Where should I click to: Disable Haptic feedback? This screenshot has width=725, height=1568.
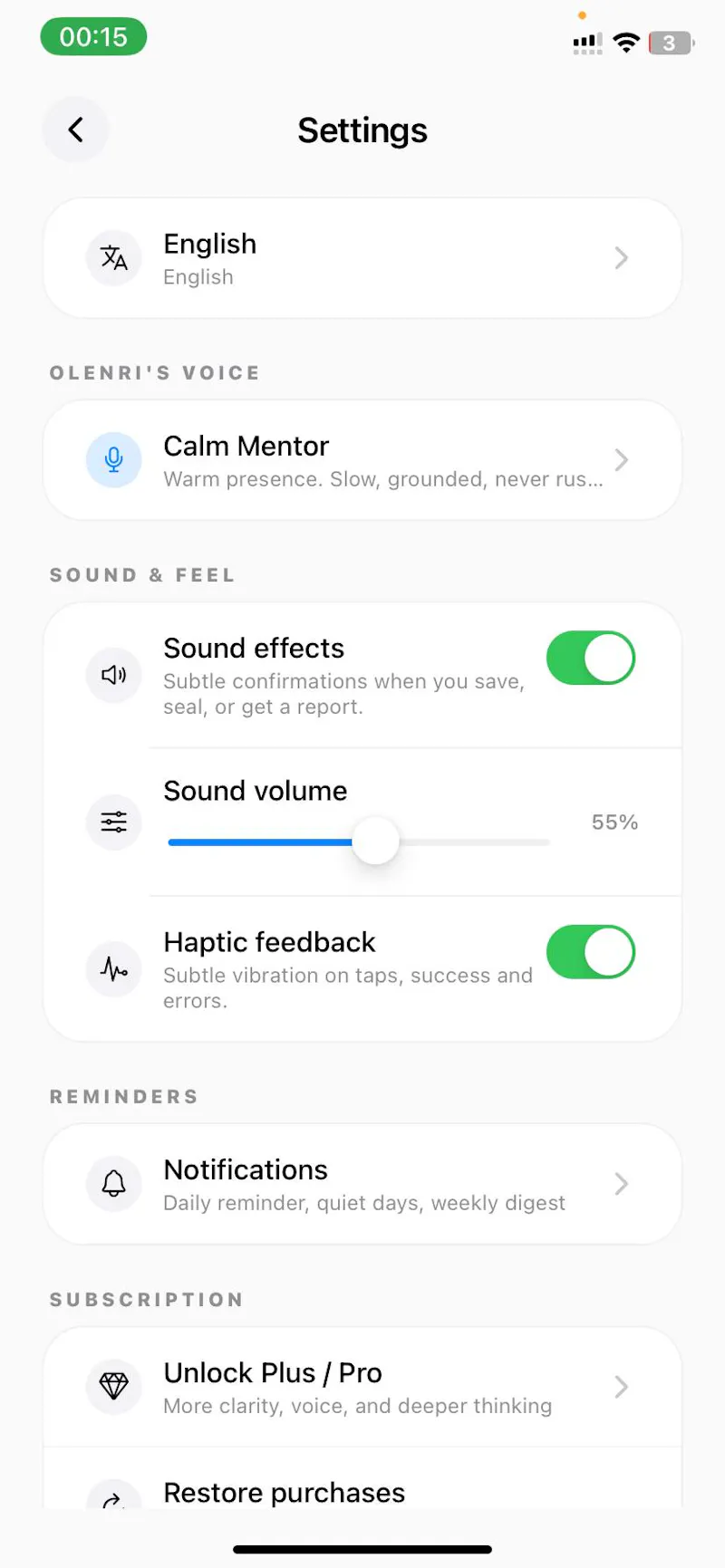click(590, 952)
